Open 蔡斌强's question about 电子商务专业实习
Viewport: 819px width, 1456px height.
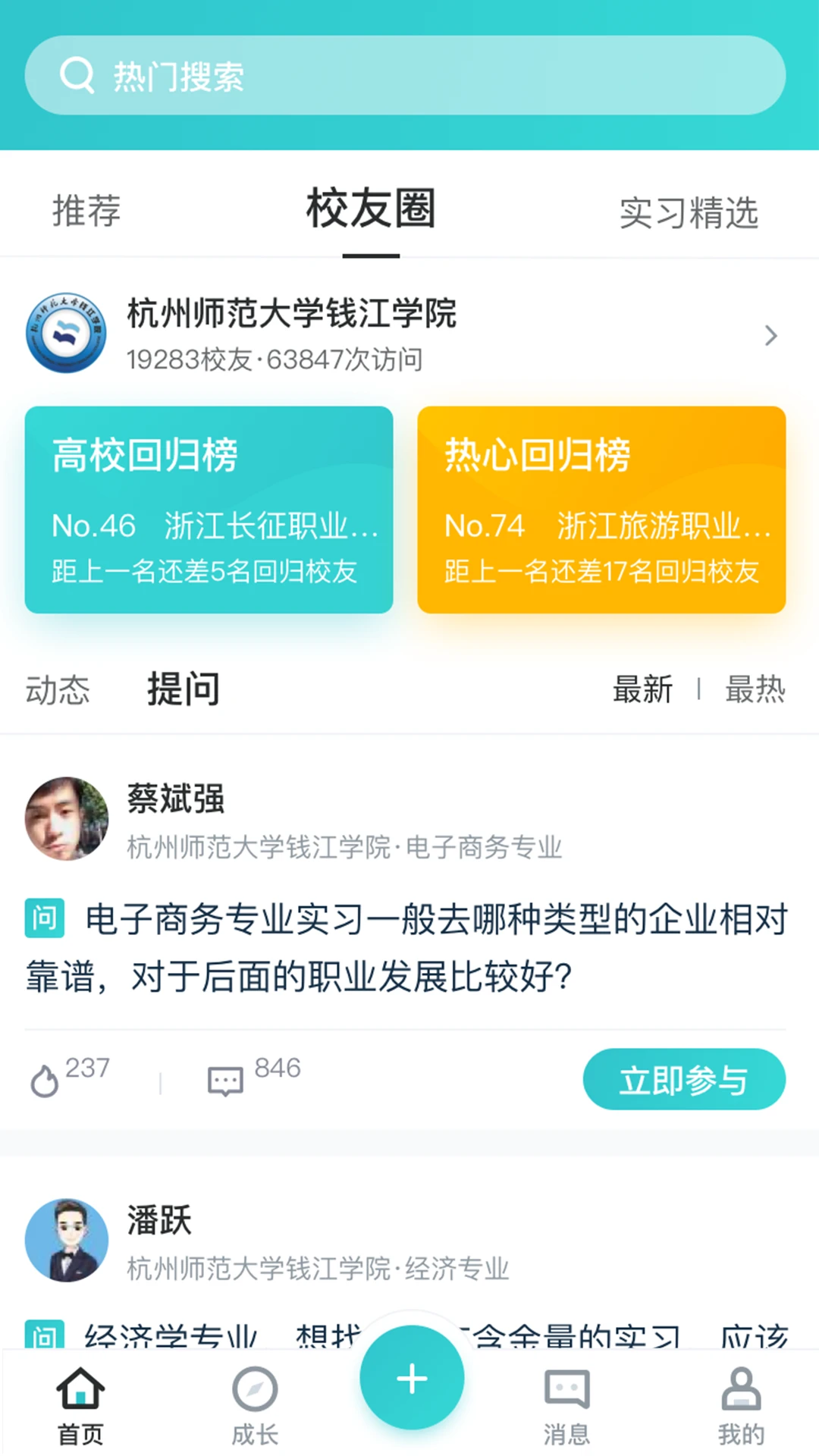coord(406,948)
